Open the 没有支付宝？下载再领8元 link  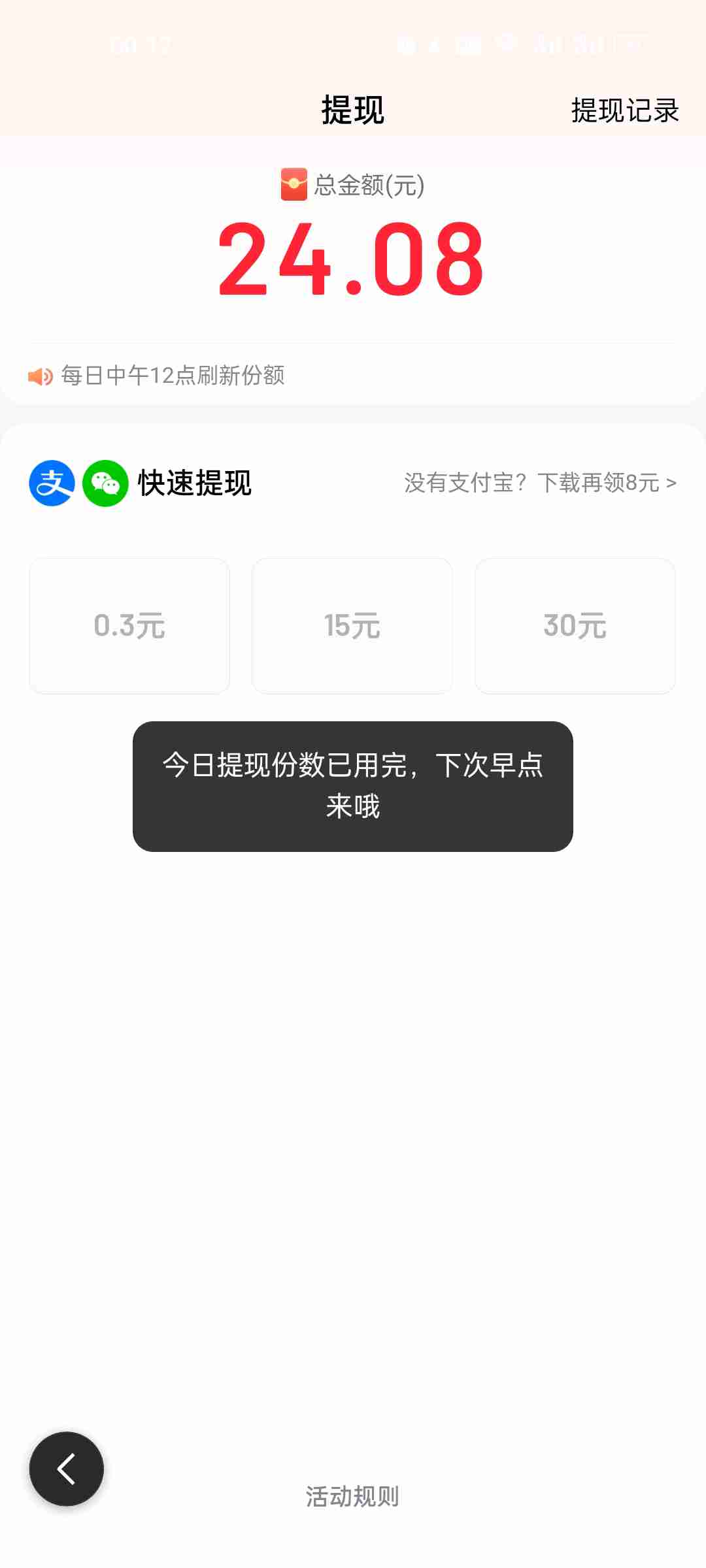(540, 483)
